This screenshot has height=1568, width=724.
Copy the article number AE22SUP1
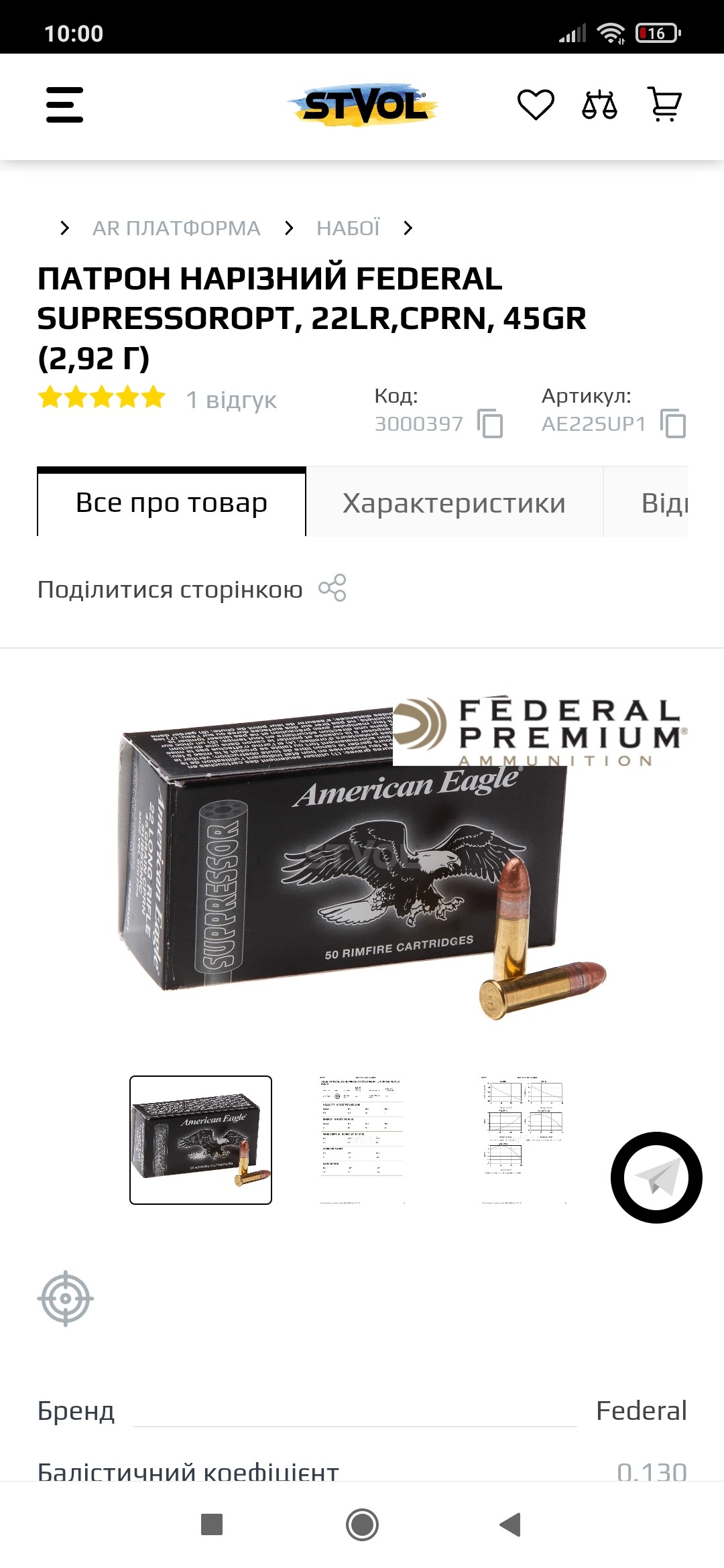pyautogui.click(x=673, y=423)
